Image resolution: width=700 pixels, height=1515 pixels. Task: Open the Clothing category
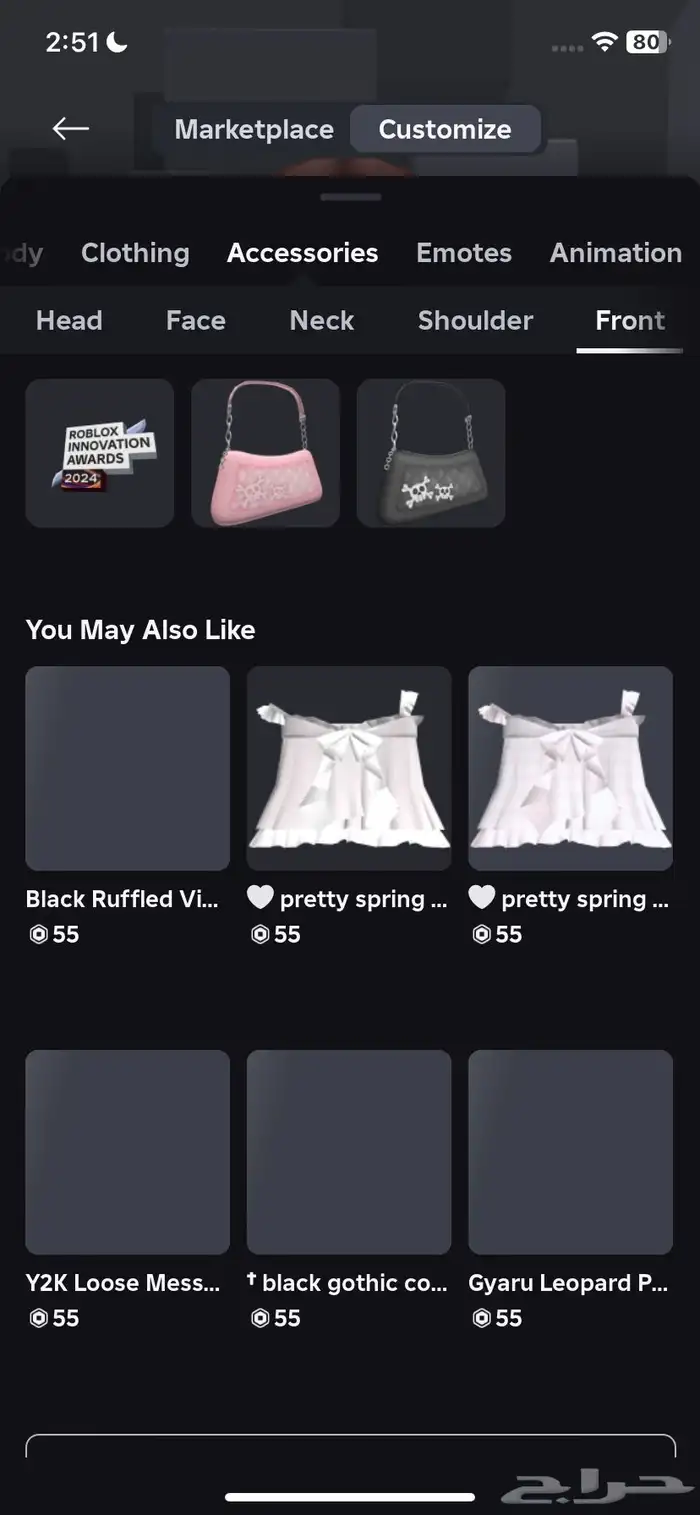pyautogui.click(x=135, y=253)
